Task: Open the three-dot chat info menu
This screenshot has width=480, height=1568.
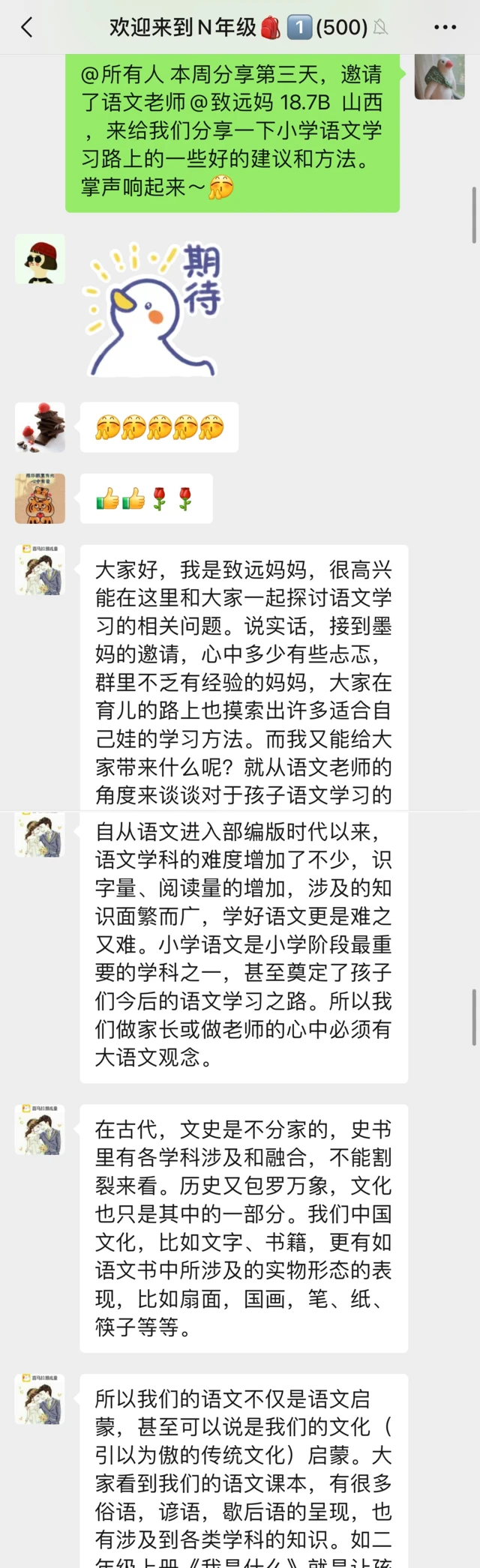Action: click(445, 28)
